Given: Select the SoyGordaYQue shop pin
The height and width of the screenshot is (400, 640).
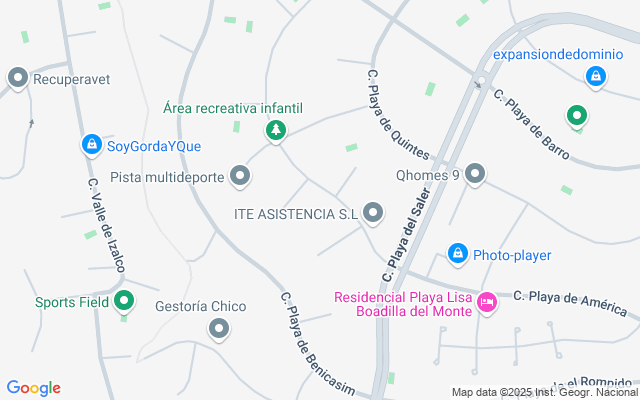Looking at the screenshot, I should tap(91, 146).
